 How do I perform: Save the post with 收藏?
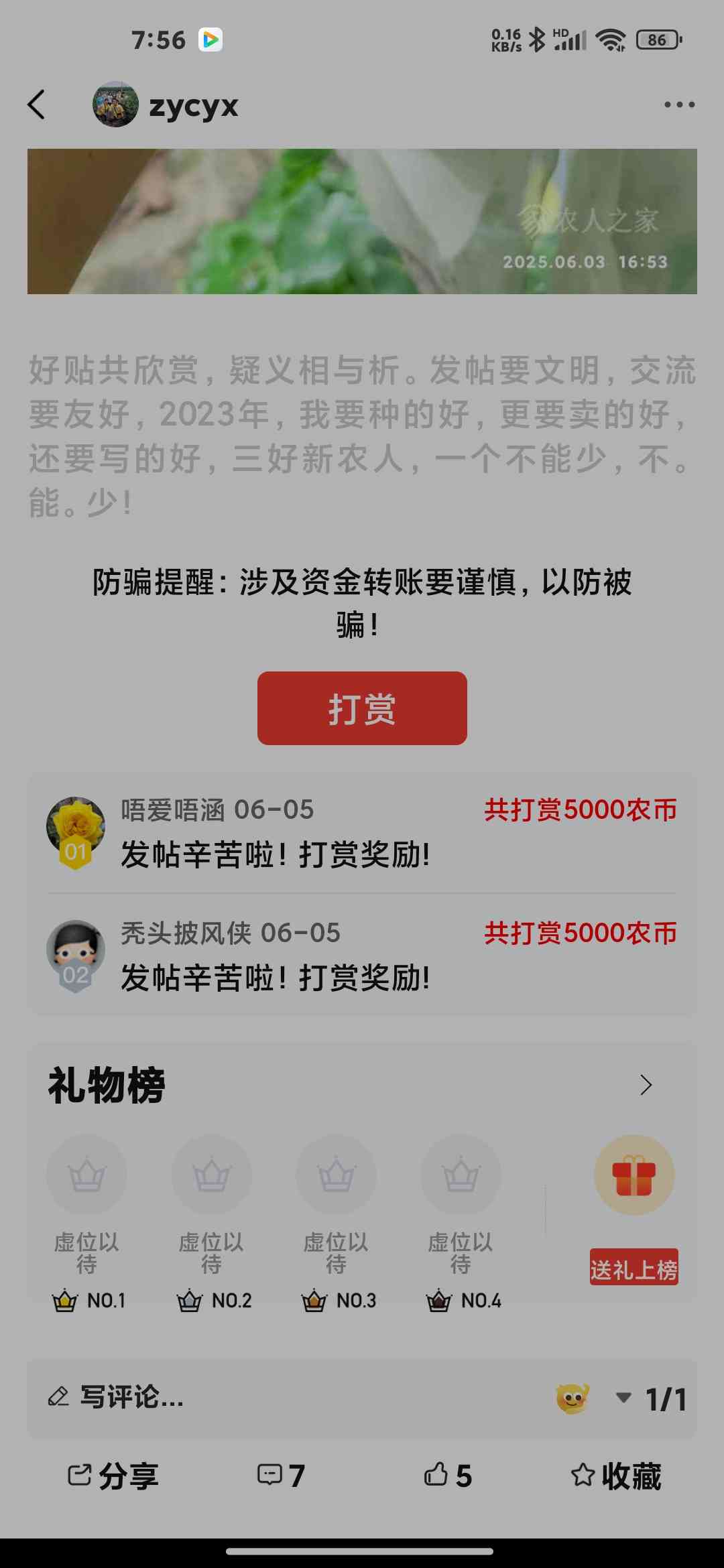[616, 1476]
